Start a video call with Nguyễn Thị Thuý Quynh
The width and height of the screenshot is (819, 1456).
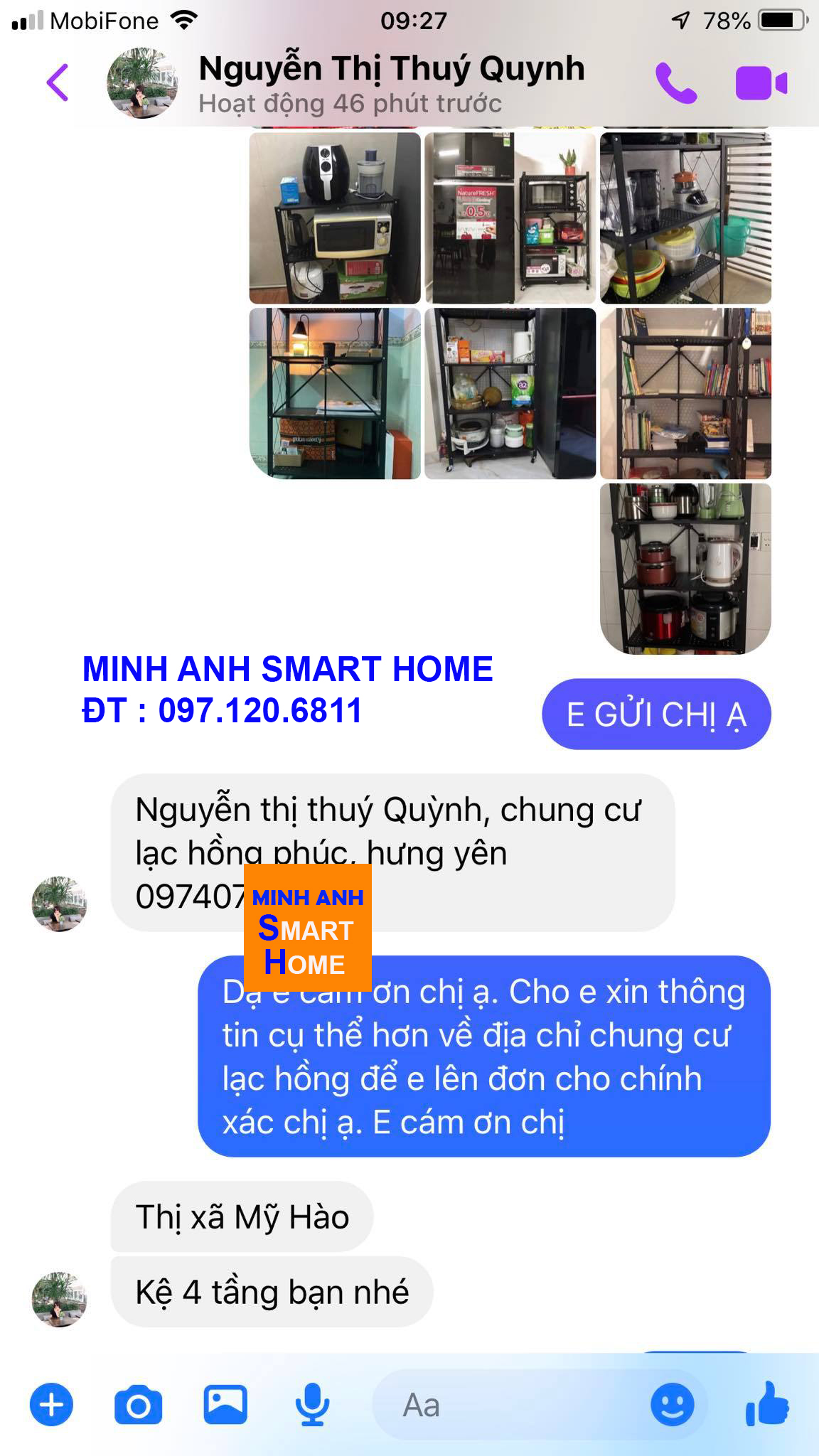coord(761,84)
